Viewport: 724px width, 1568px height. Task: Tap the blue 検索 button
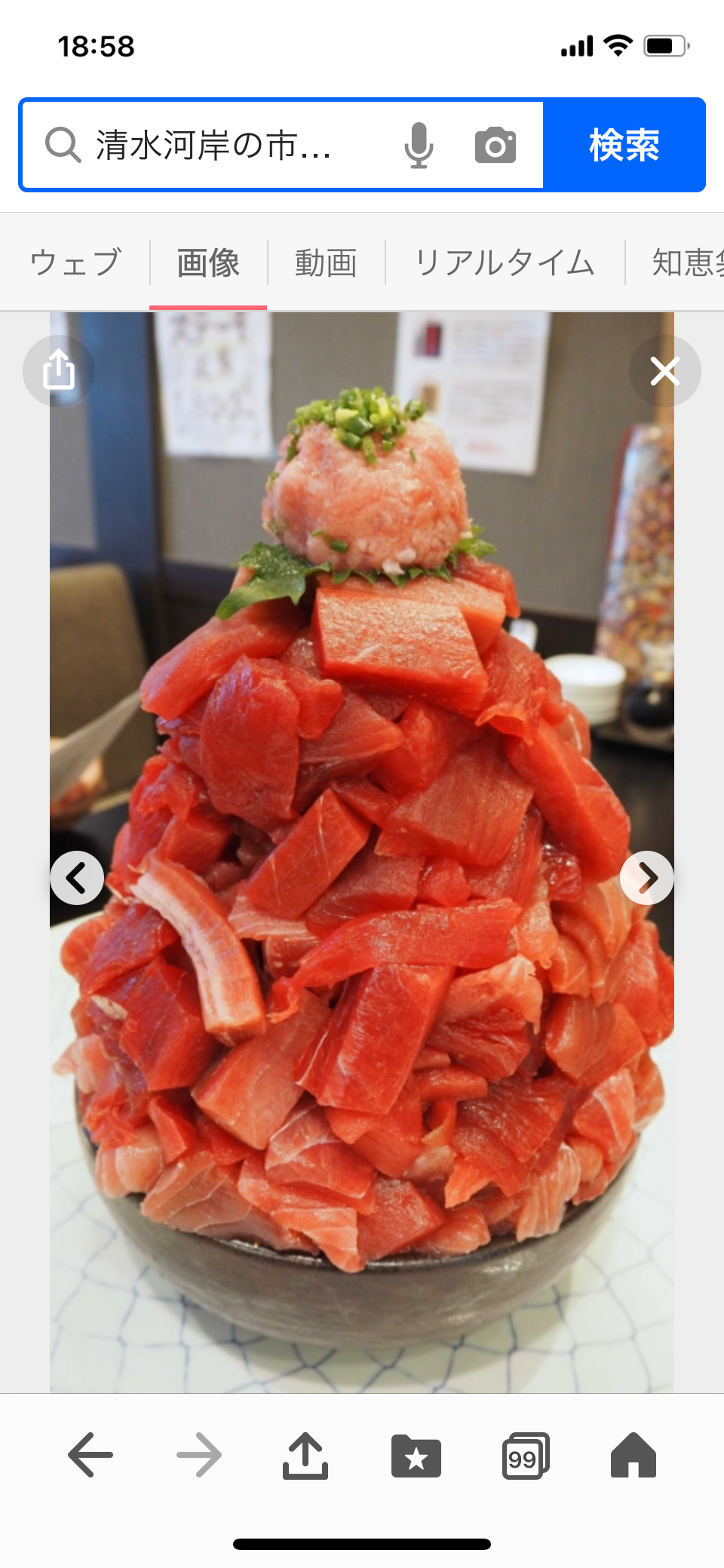[x=624, y=145]
